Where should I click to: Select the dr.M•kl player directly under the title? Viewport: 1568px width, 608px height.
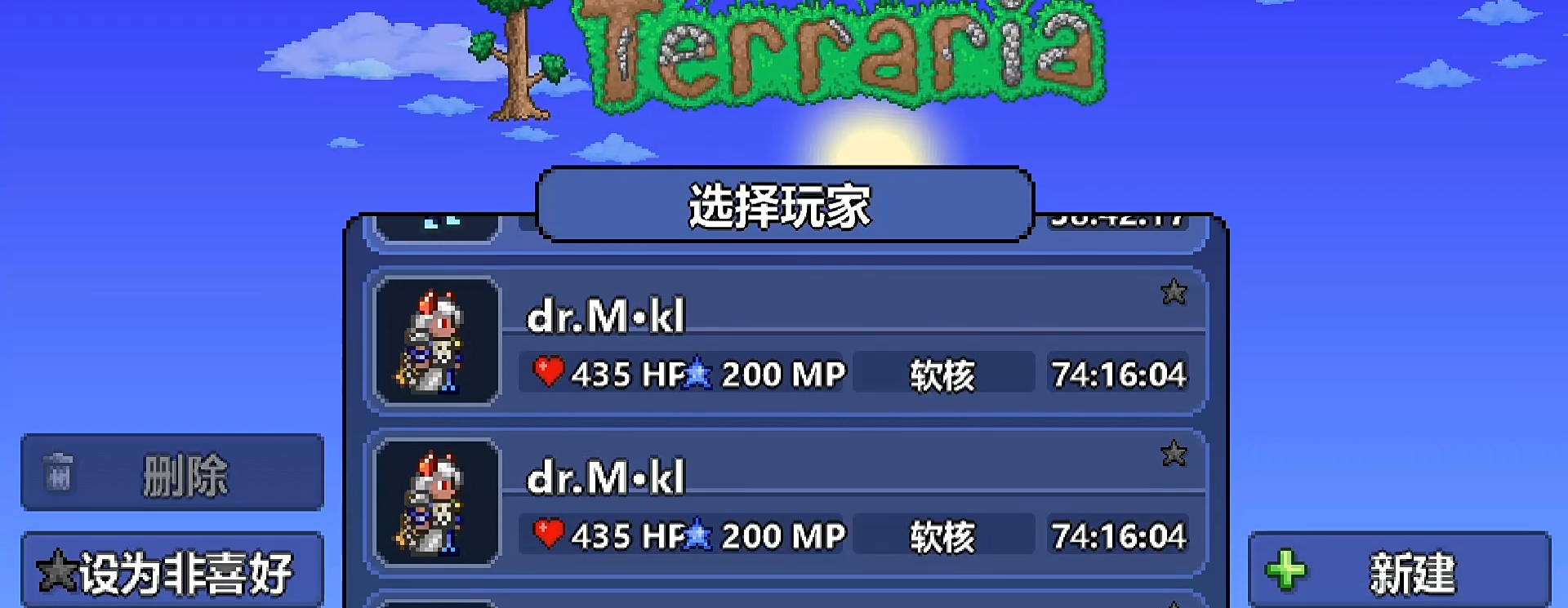tap(784, 341)
